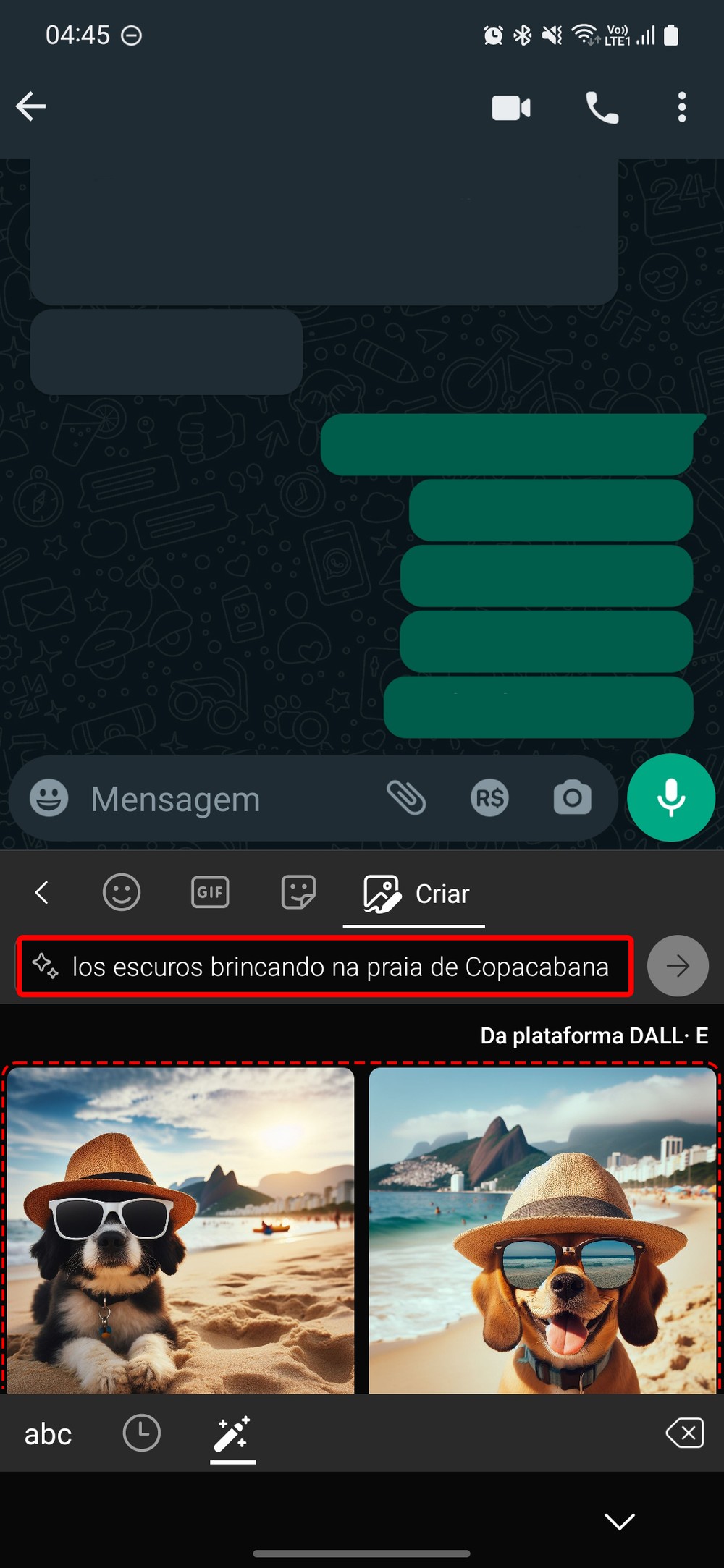724x1568 pixels.
Task: Tap the keyboard backspace key
Action: (x=684, y=1433)
